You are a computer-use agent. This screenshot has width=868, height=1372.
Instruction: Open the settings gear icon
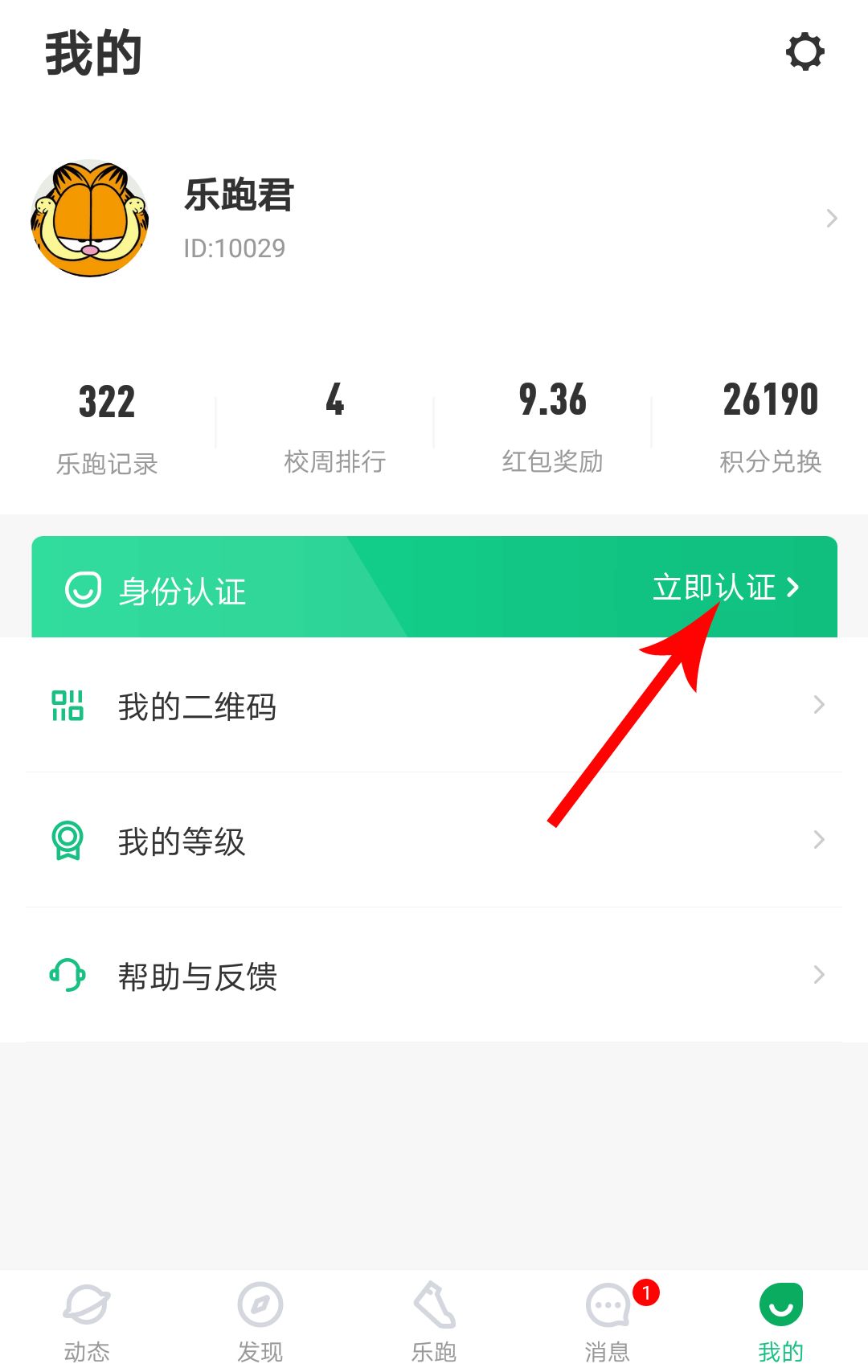[805, 53]
